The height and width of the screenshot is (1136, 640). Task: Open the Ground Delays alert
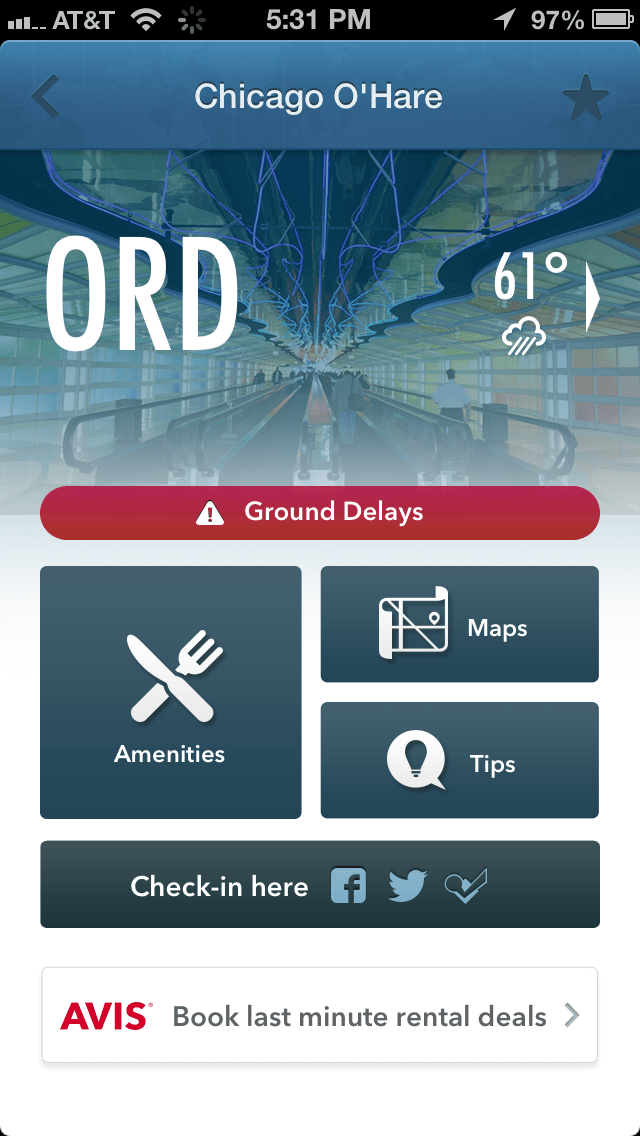pos(320,513)
